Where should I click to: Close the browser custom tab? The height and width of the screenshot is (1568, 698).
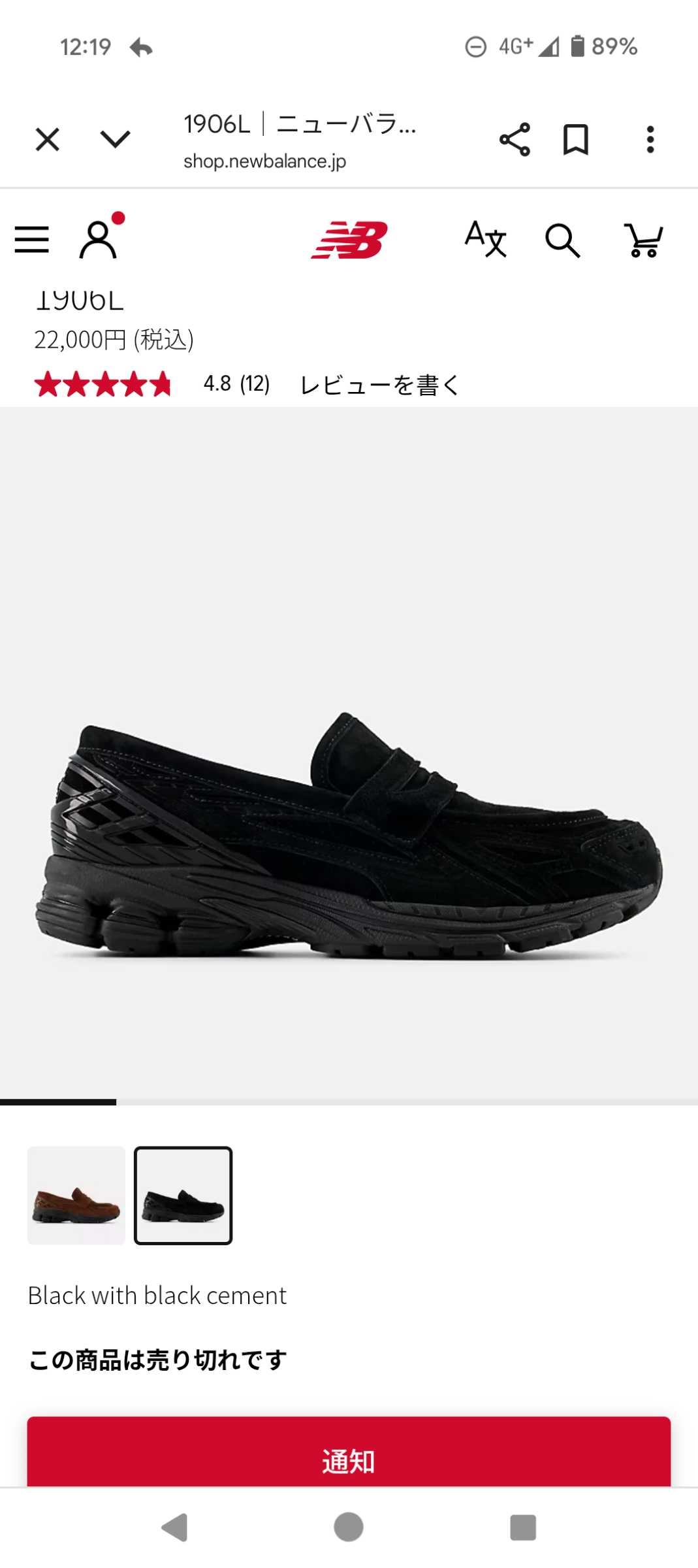tap(48, 139)
